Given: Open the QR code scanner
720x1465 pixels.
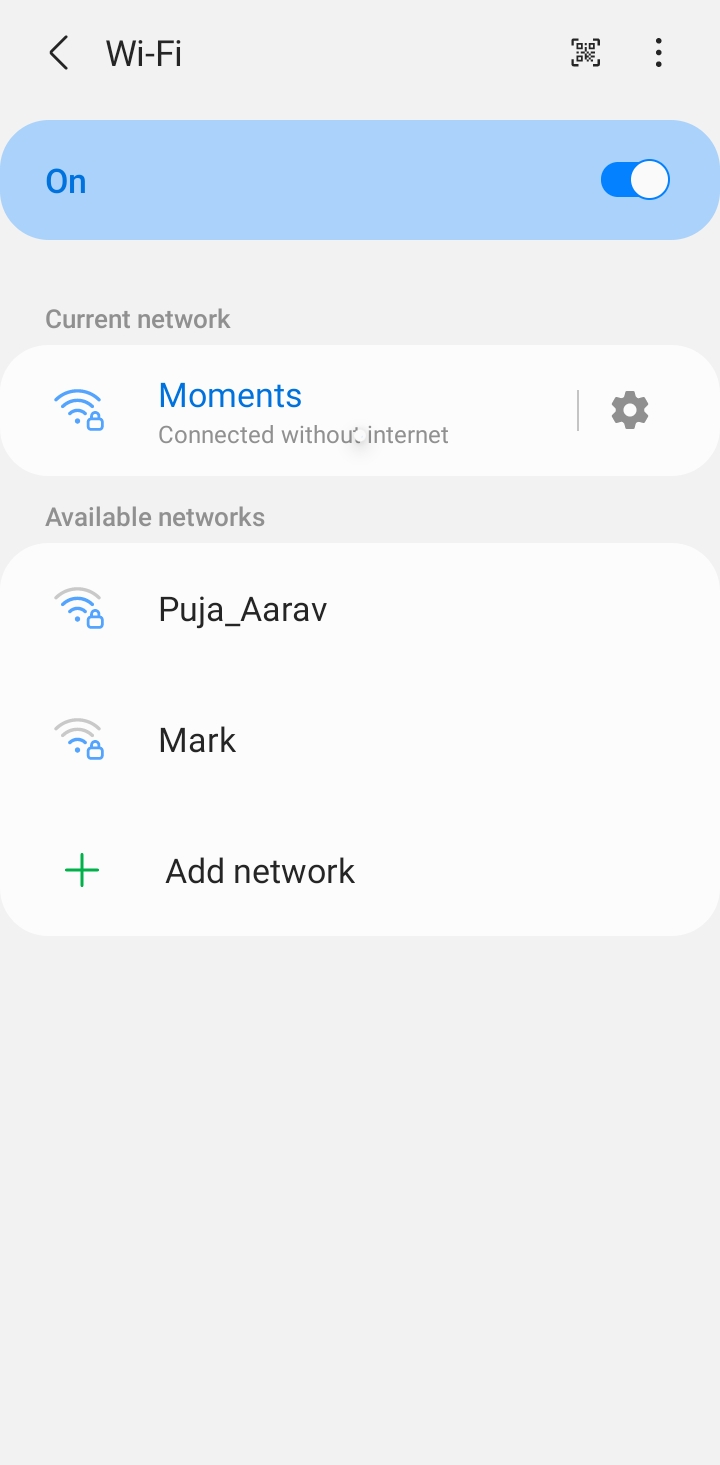Looking at the screenshot, I should pyautogui.click(x=586, y=53).
